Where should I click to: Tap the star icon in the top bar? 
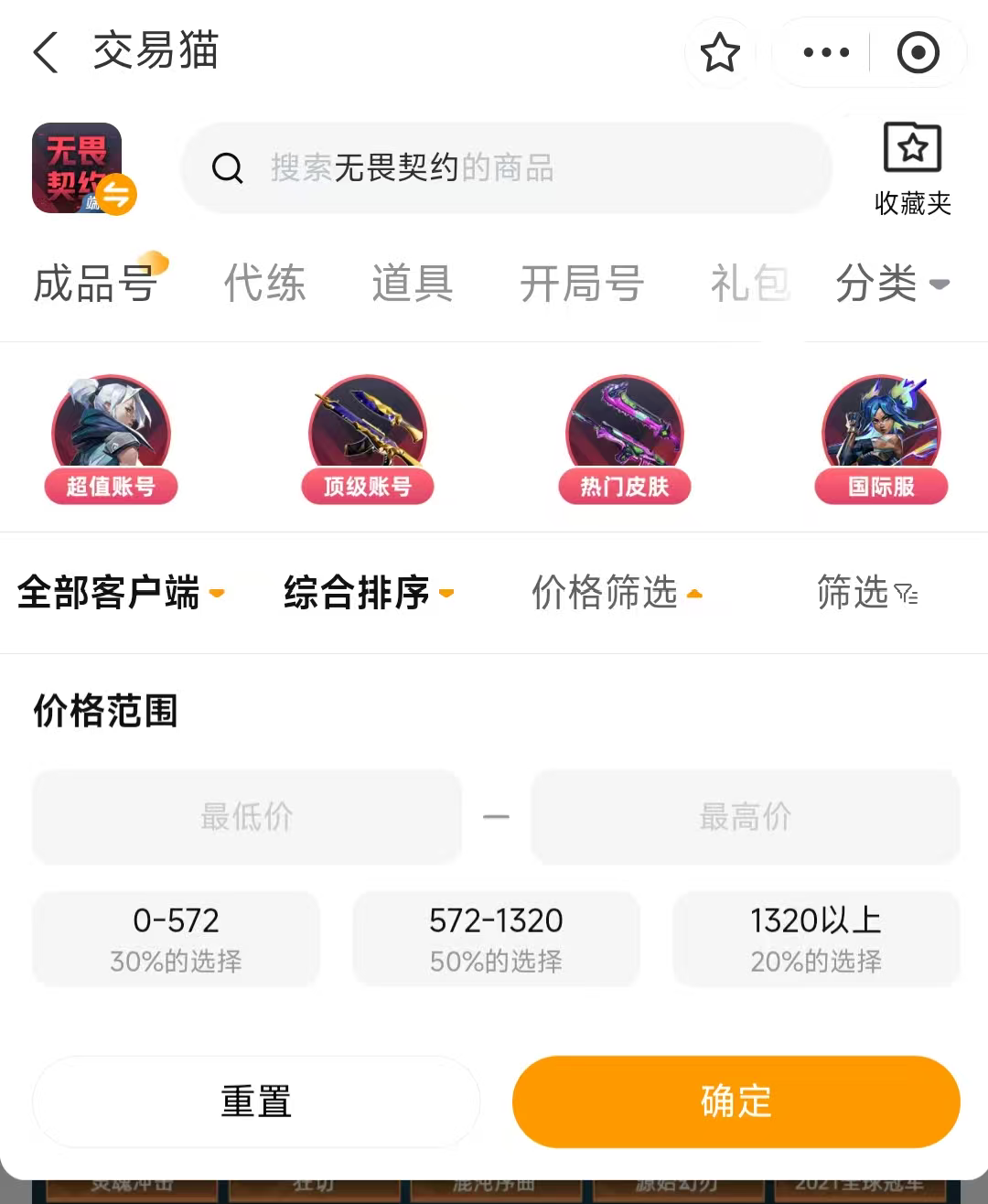(720, 52)
